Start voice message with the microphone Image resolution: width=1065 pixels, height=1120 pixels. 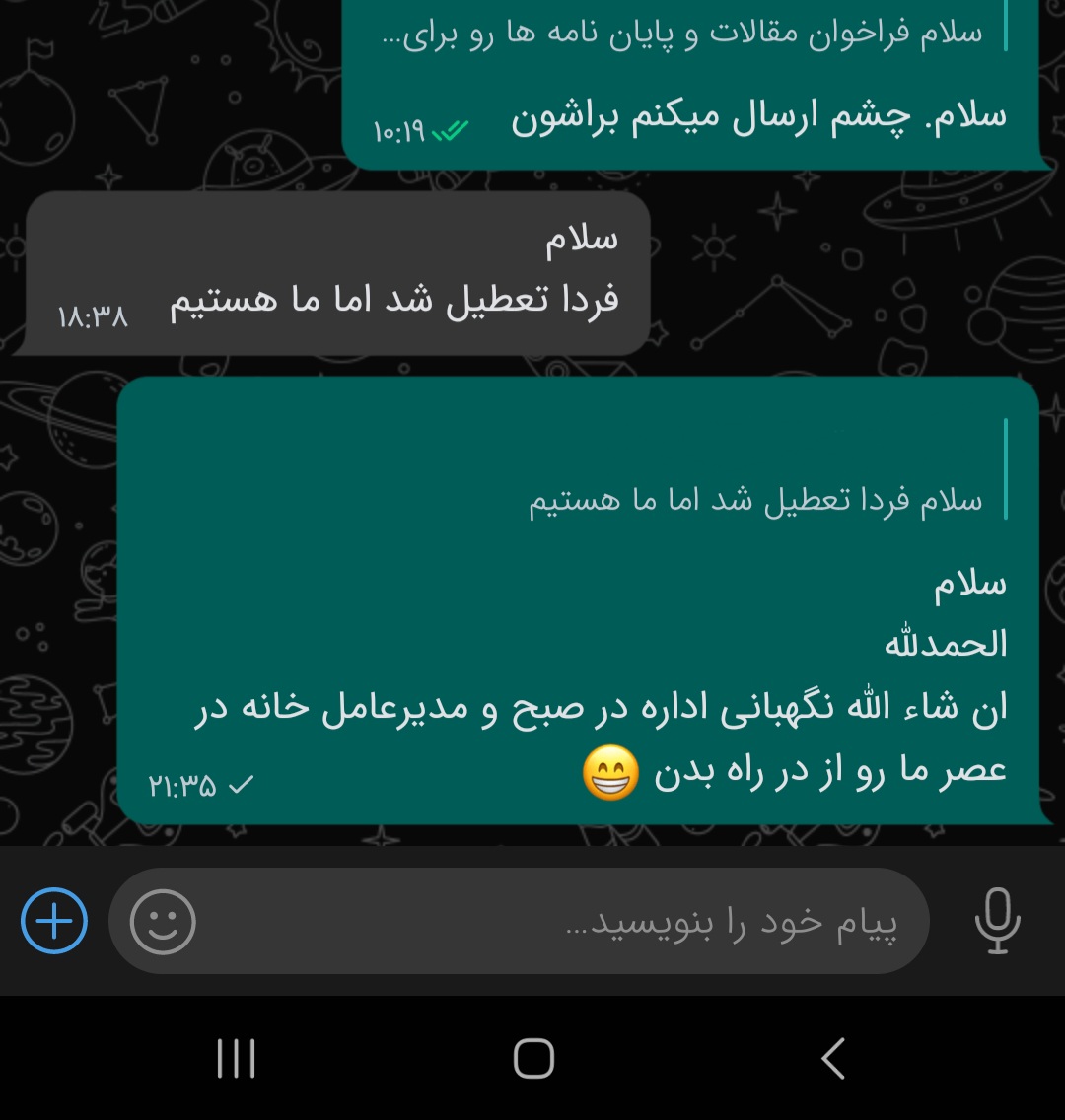click(x=997, y=921)
